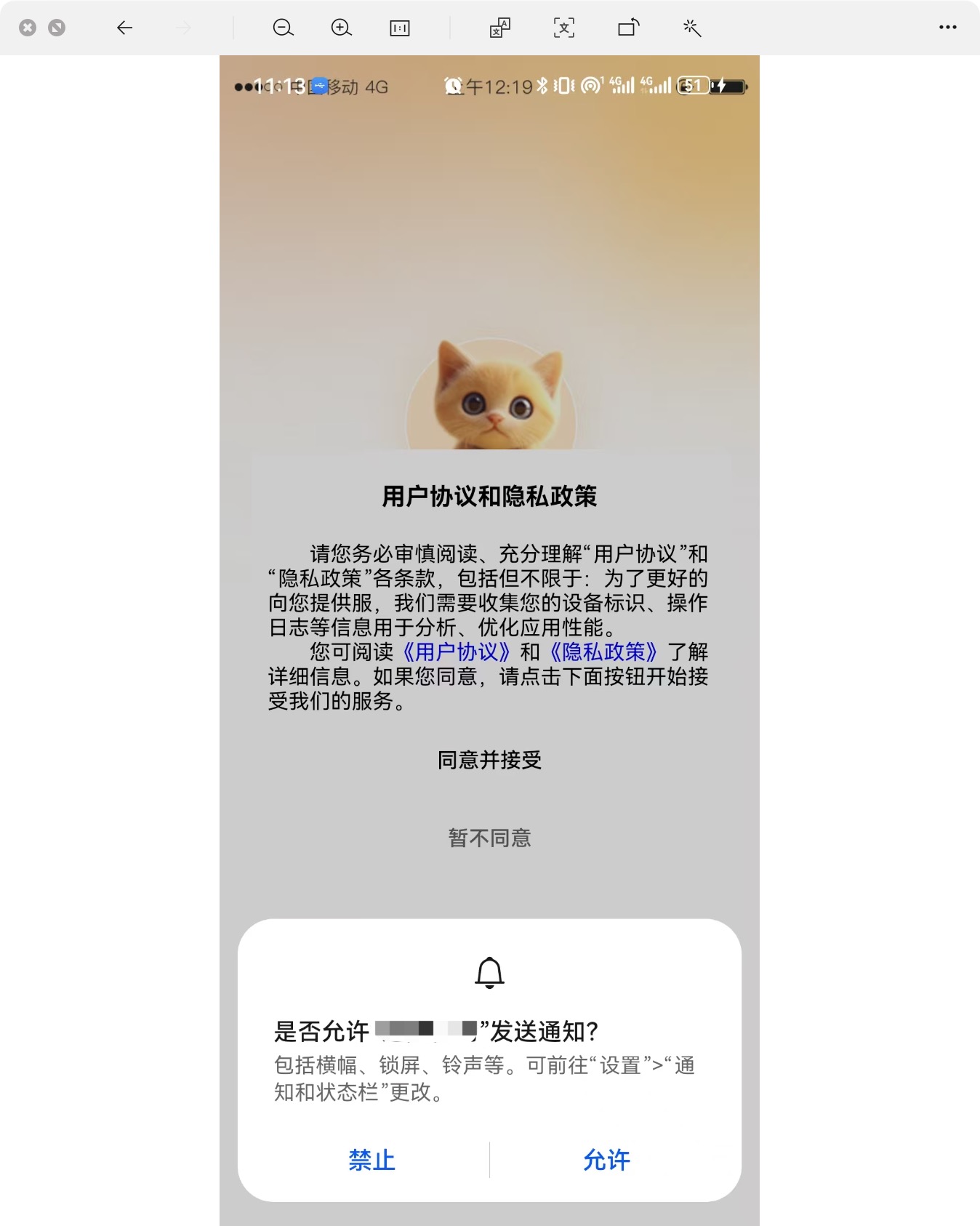Viewport: 980px width, 1226px height.
Task: Close the image viewer window
Action: [x=28, y=28]
